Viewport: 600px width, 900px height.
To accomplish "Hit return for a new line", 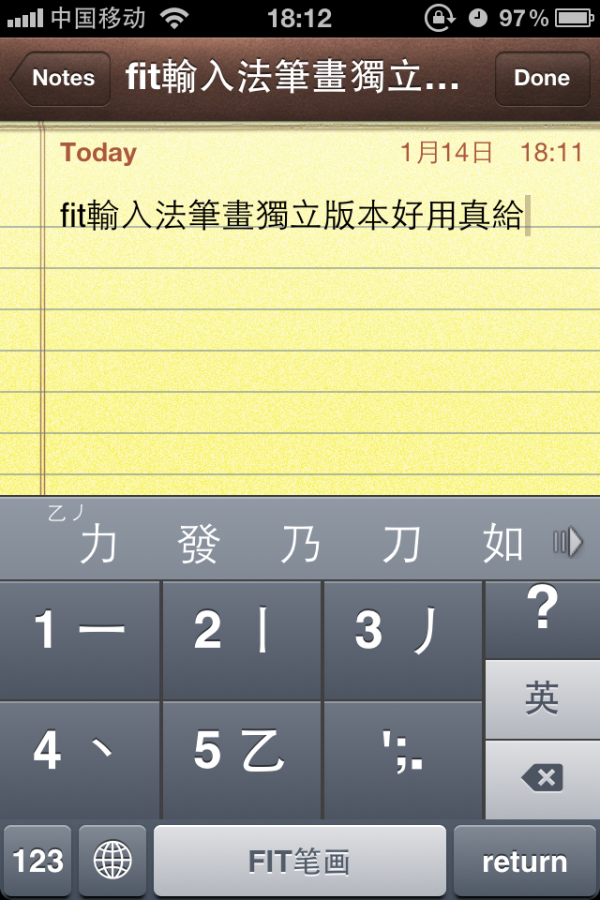I will (524, 860).
